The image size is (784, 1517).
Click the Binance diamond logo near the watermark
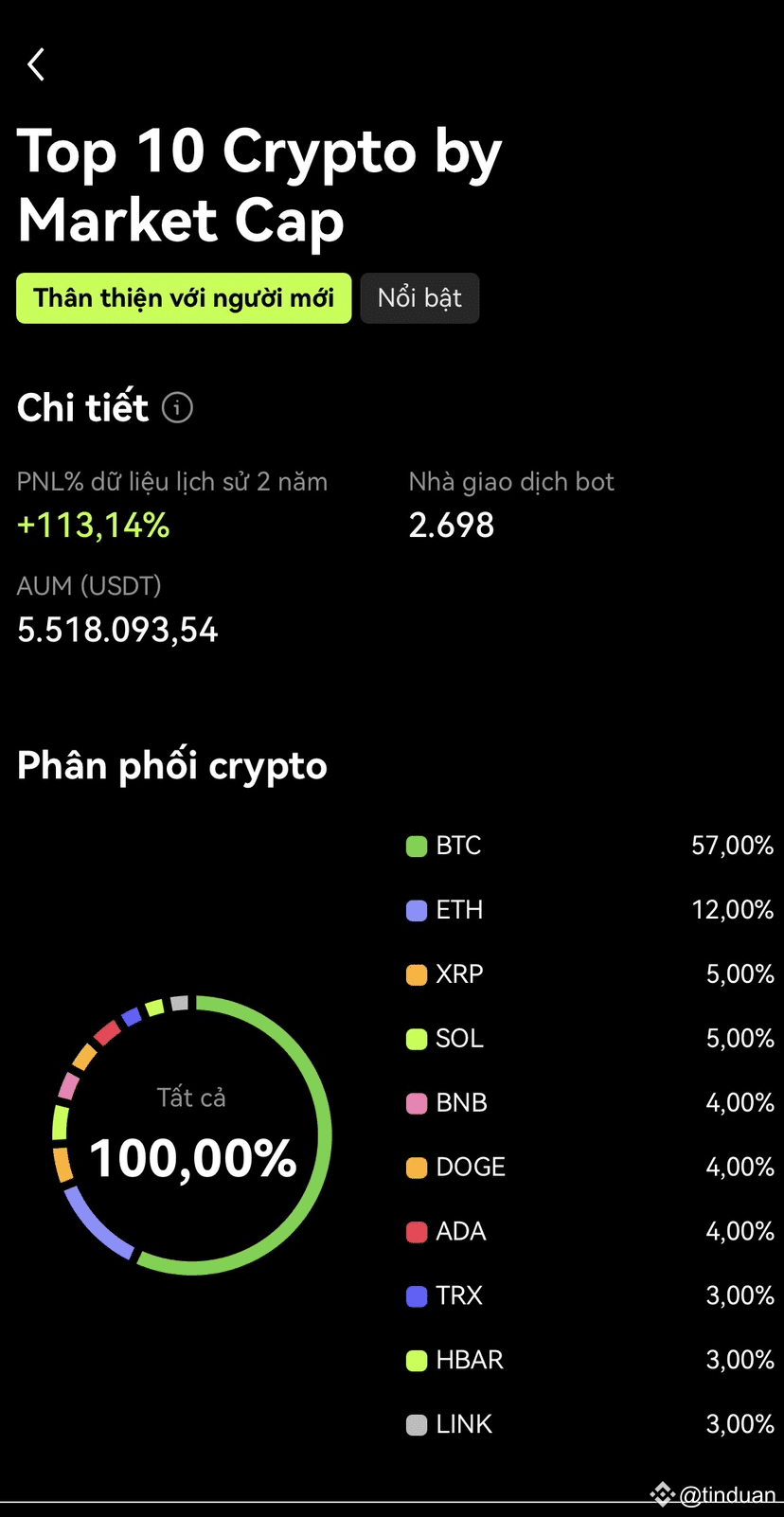[x=661, y=1494]
